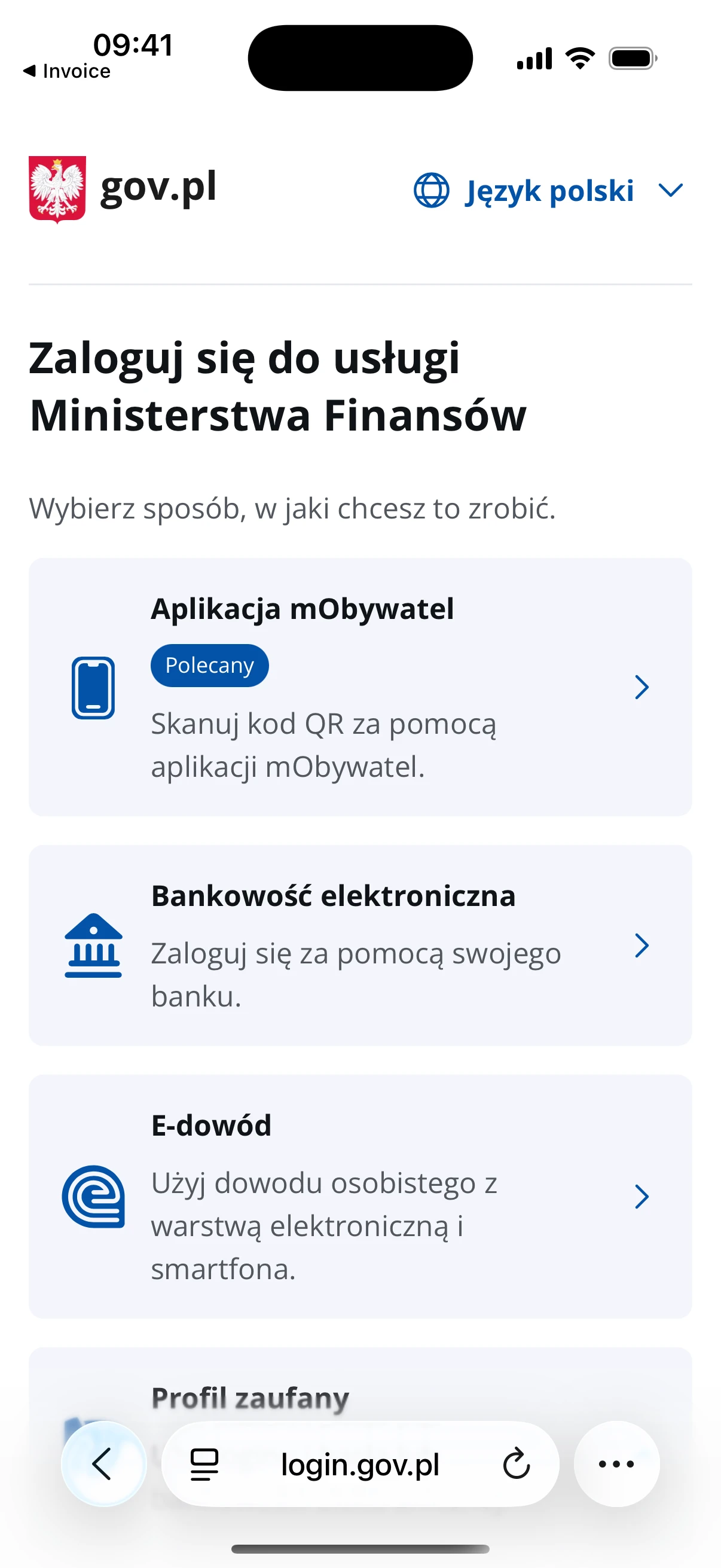Click the E-dowód fingerprint-style logo icon
The height and width of the screenshot is (1568, 721).
pyautogui.click(x=94, y=1197)
